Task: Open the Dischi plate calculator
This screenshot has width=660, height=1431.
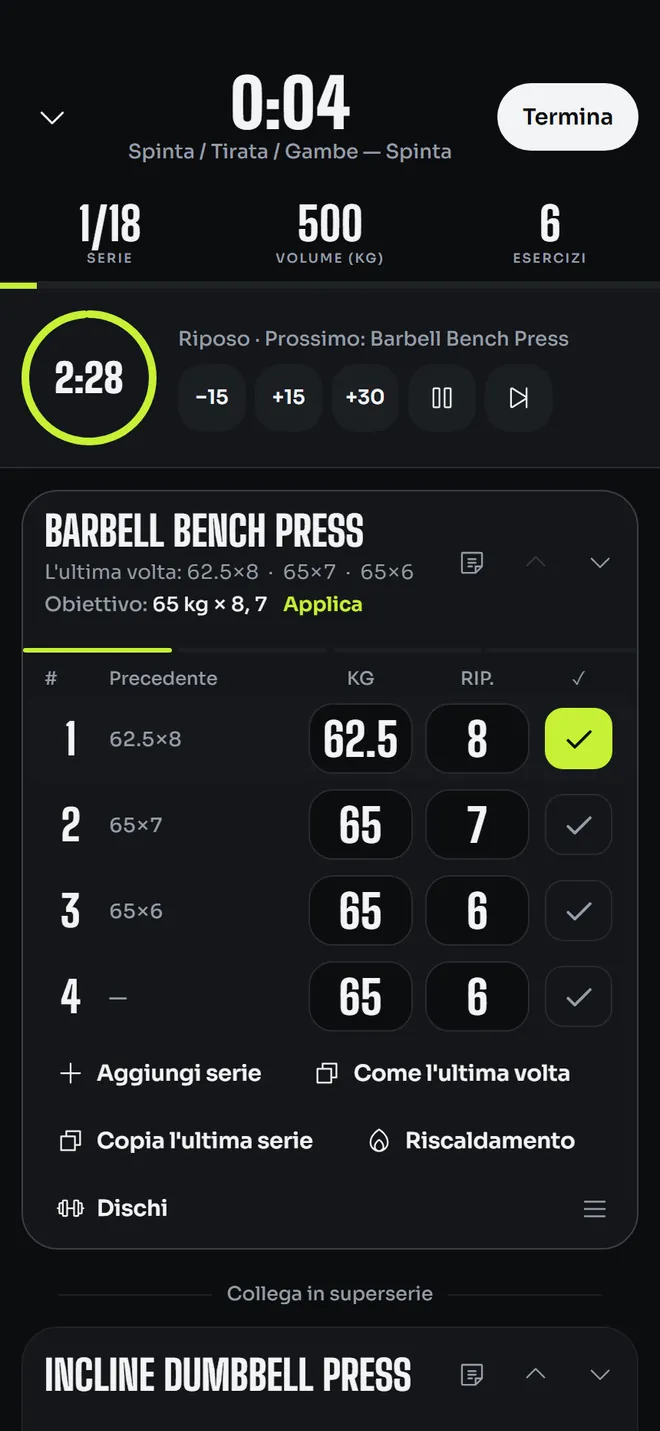Action: (x=113, y=1208)
